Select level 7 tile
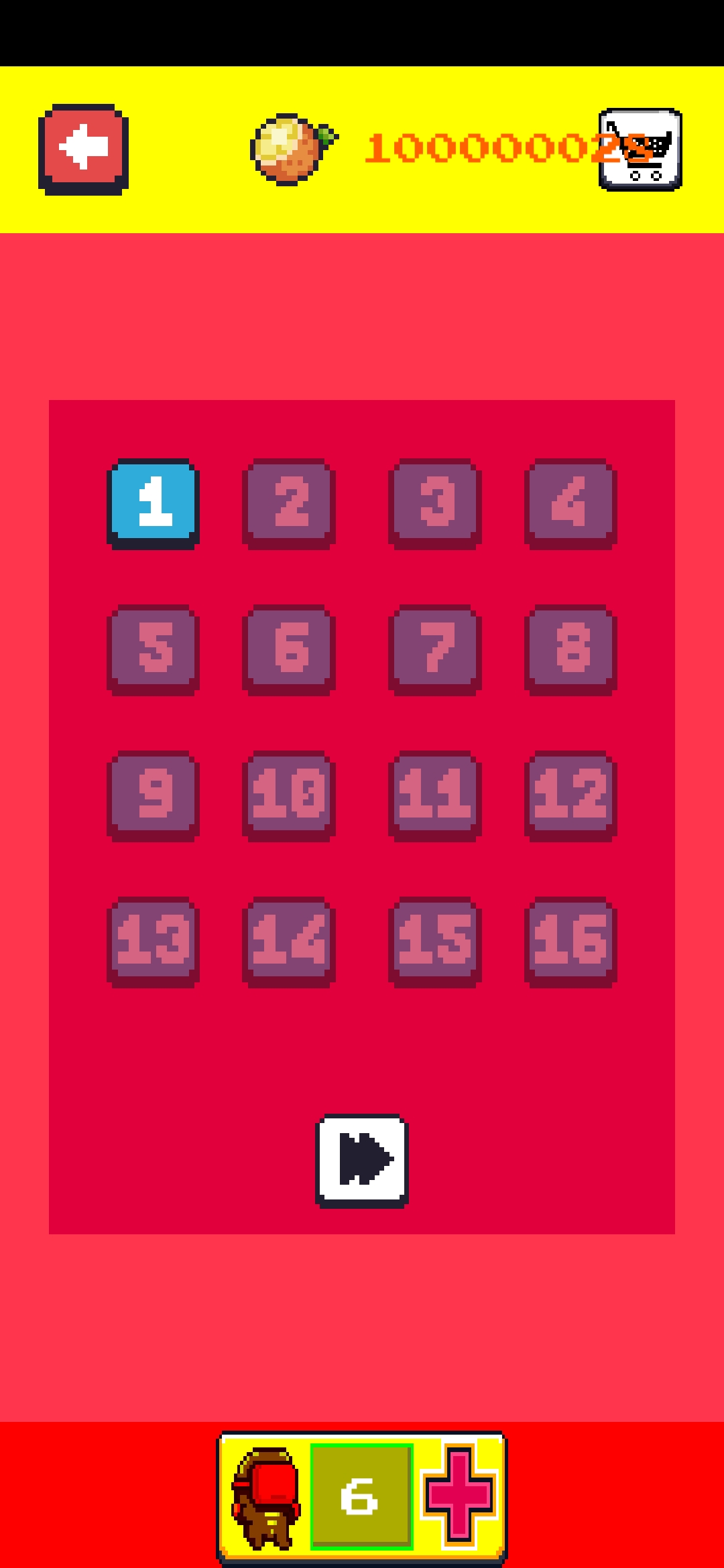 click(x=435, y=649)
